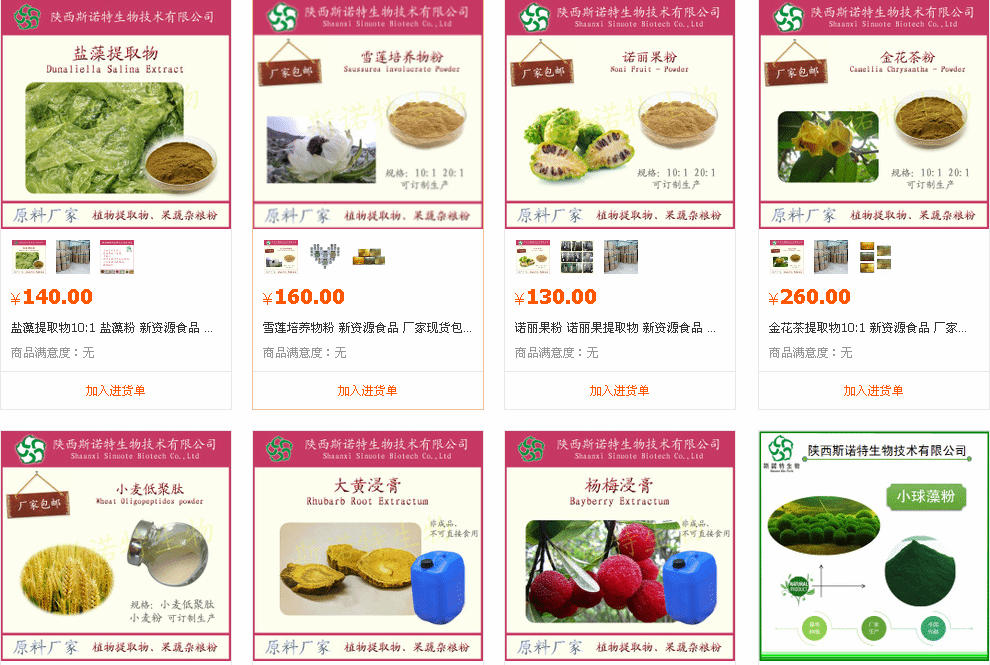Open the 杨梅浸膏 product image

[620, 546]
